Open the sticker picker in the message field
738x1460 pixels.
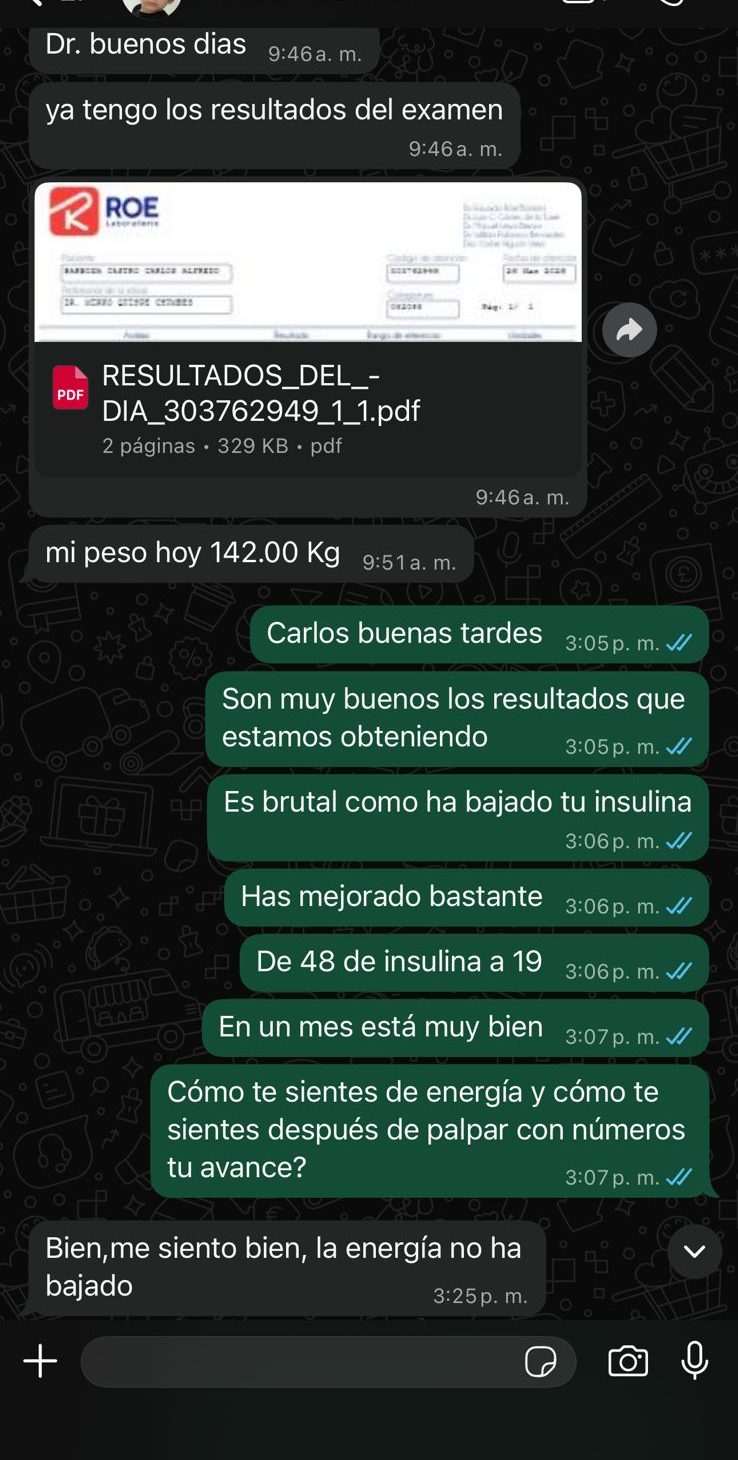pos(540,1362)
